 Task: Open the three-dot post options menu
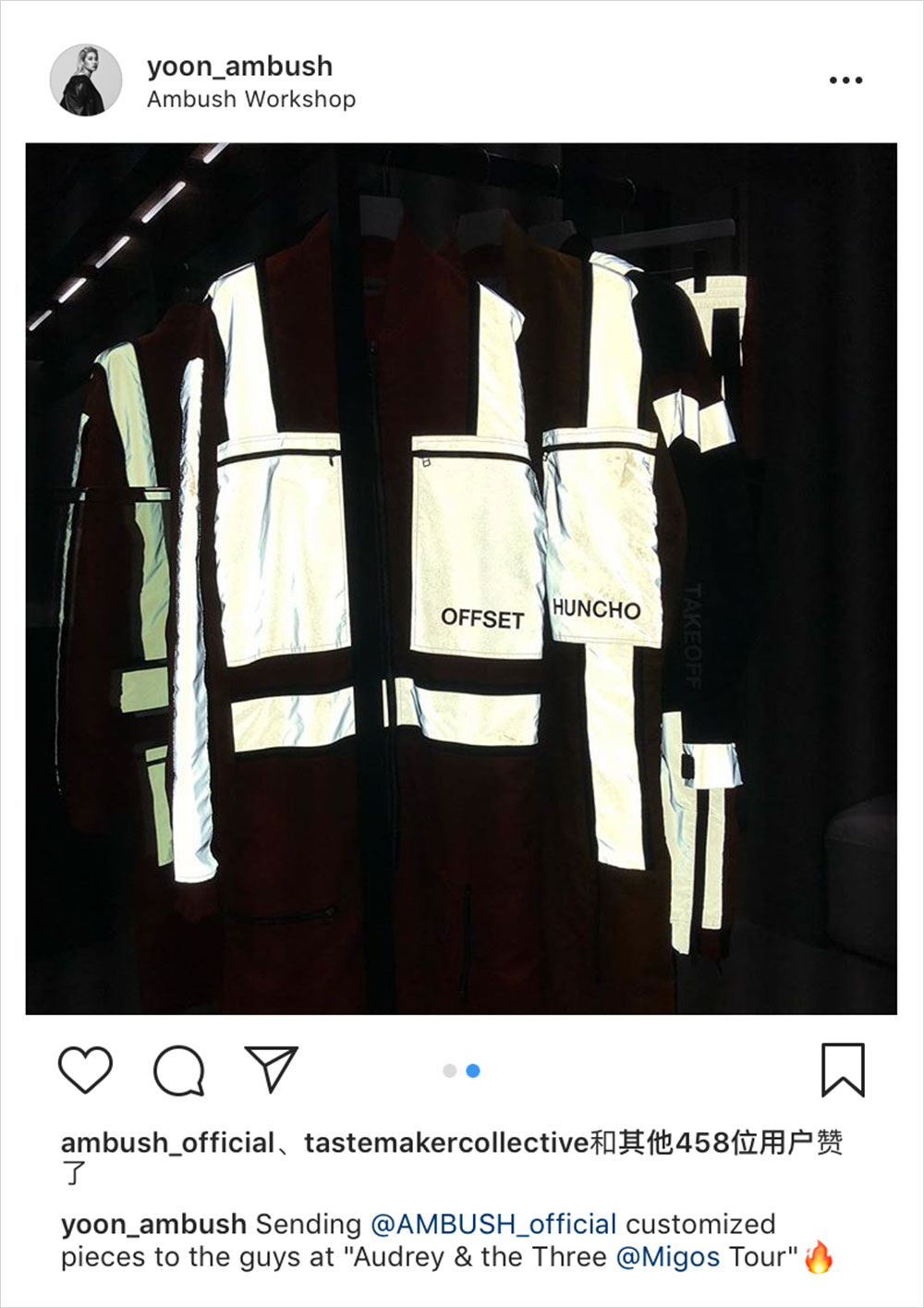coord(845,80)
